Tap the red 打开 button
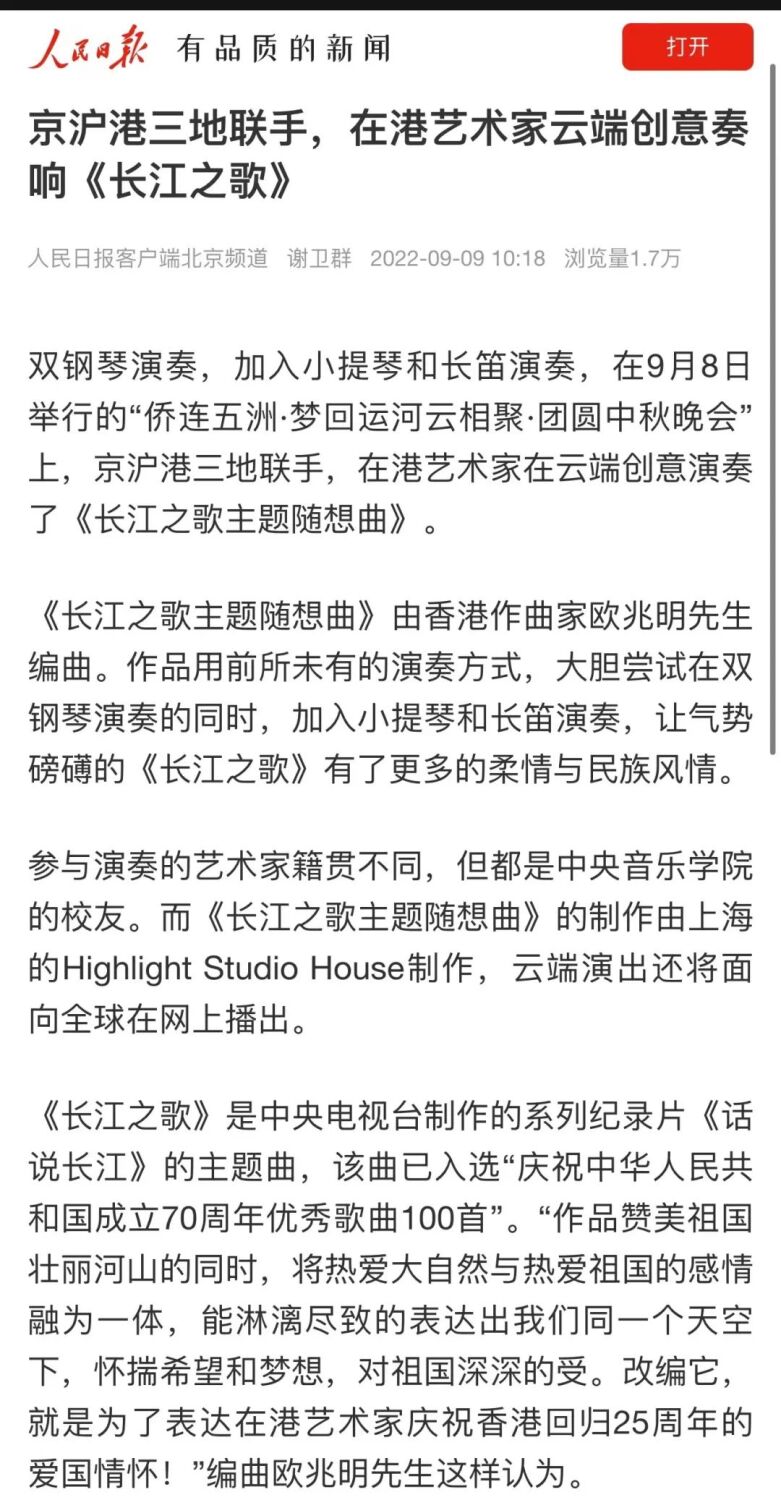The image size is (781, 1500). [x=687, y=47]
